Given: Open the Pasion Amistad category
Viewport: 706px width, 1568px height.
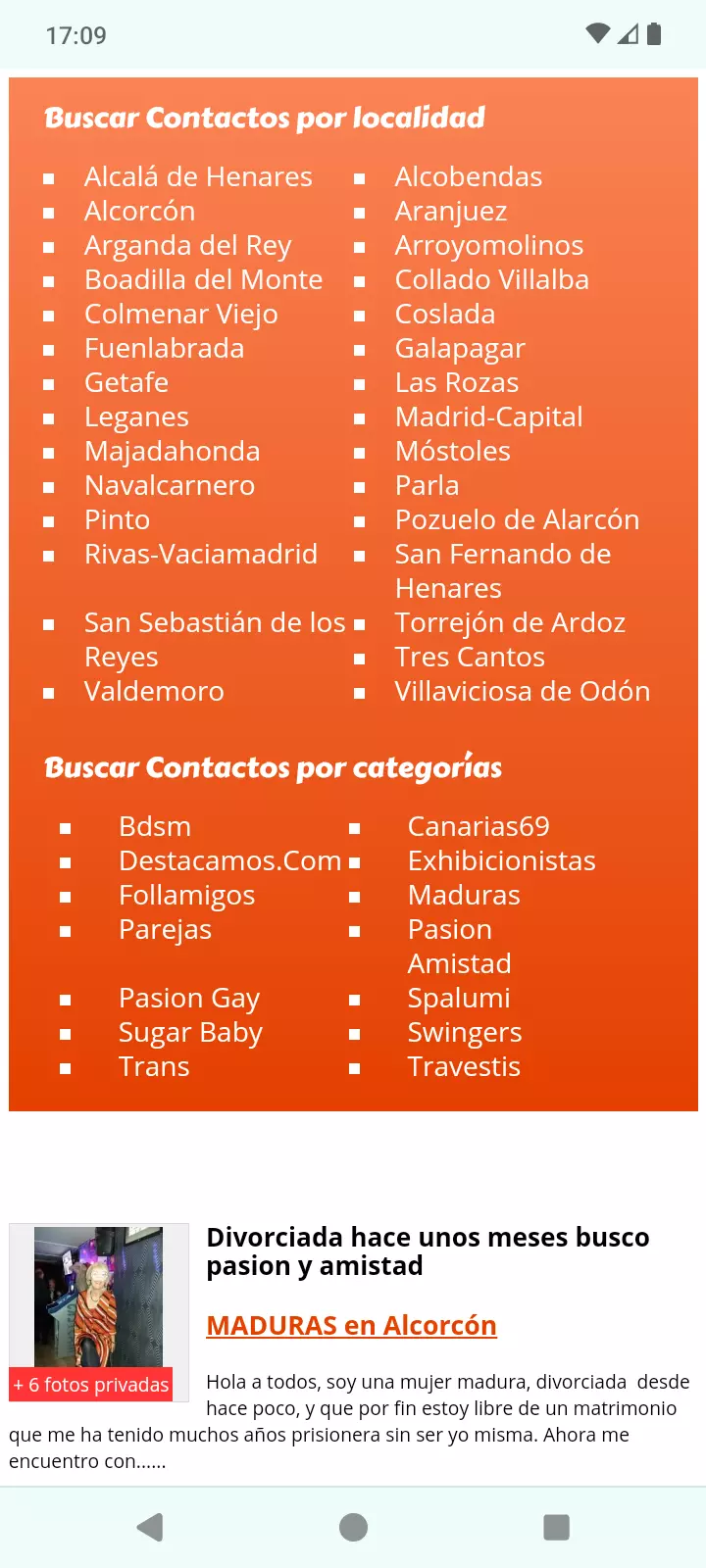Looking at the screenshot, I should [459, 947].
